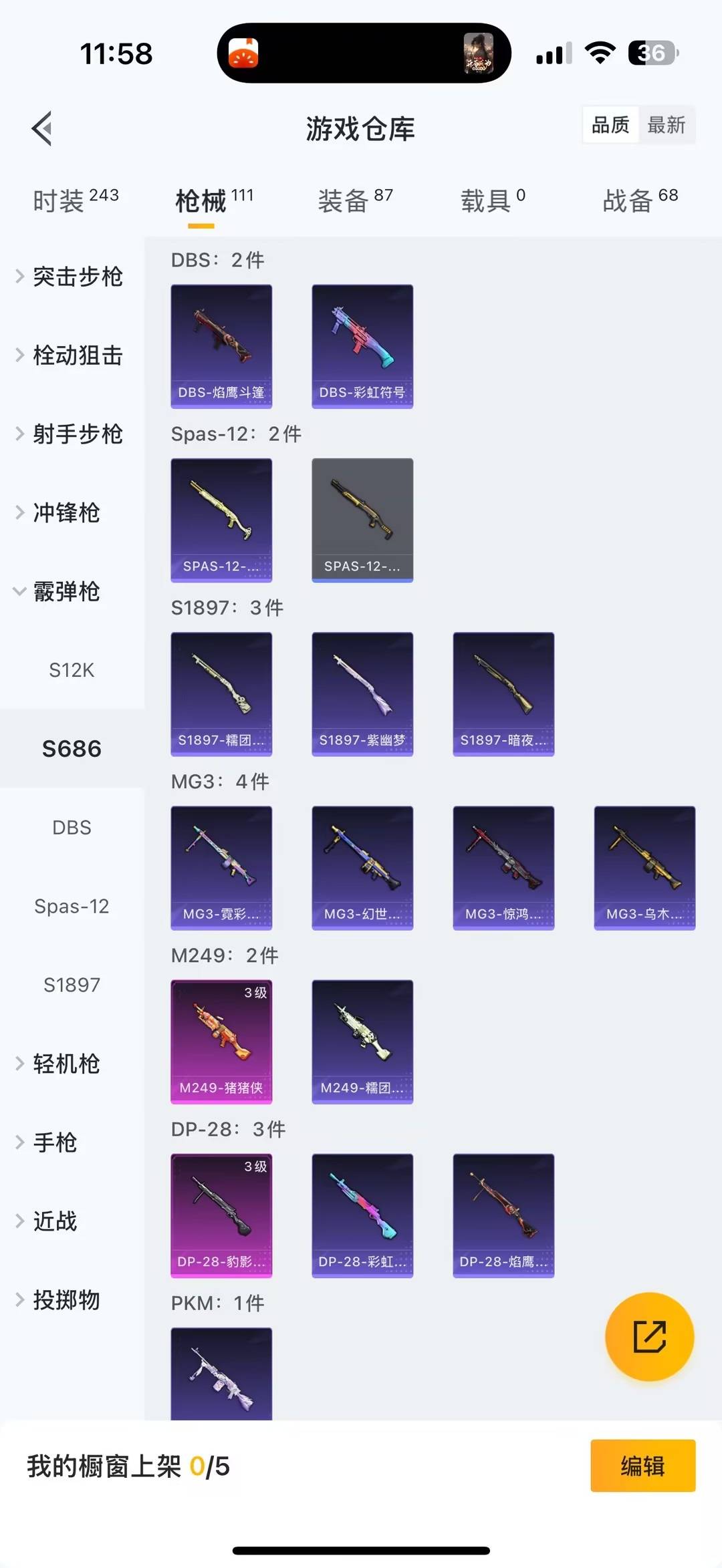
Task: View the S1897-紫幽梦 shotgun skin
Action: (362, 693)
